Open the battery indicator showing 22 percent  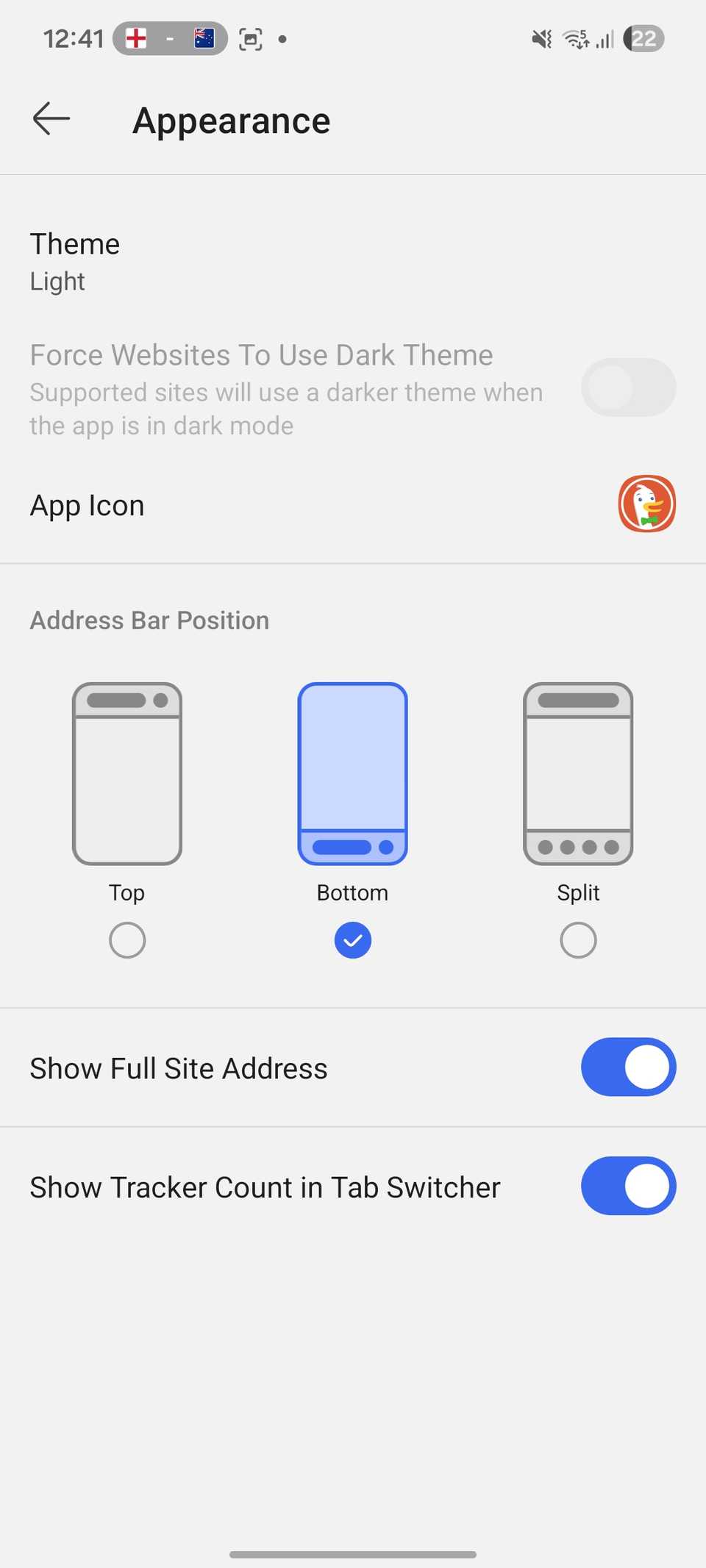coord(643,38)
